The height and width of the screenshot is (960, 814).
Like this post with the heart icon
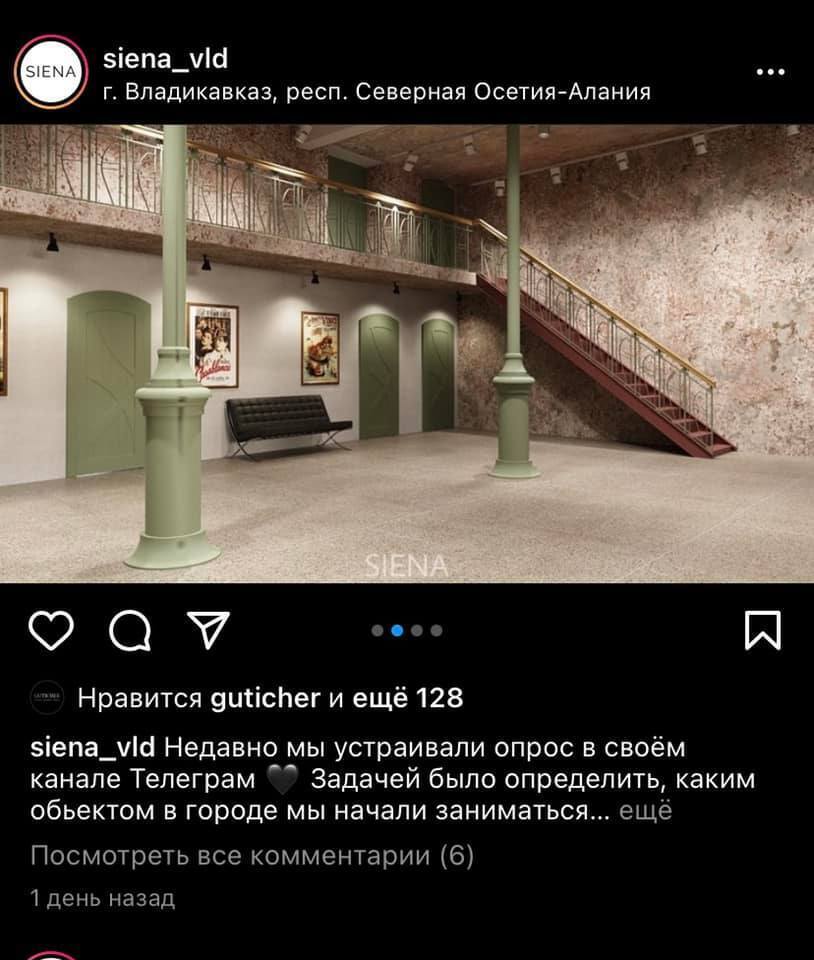(x=50, y=631)
